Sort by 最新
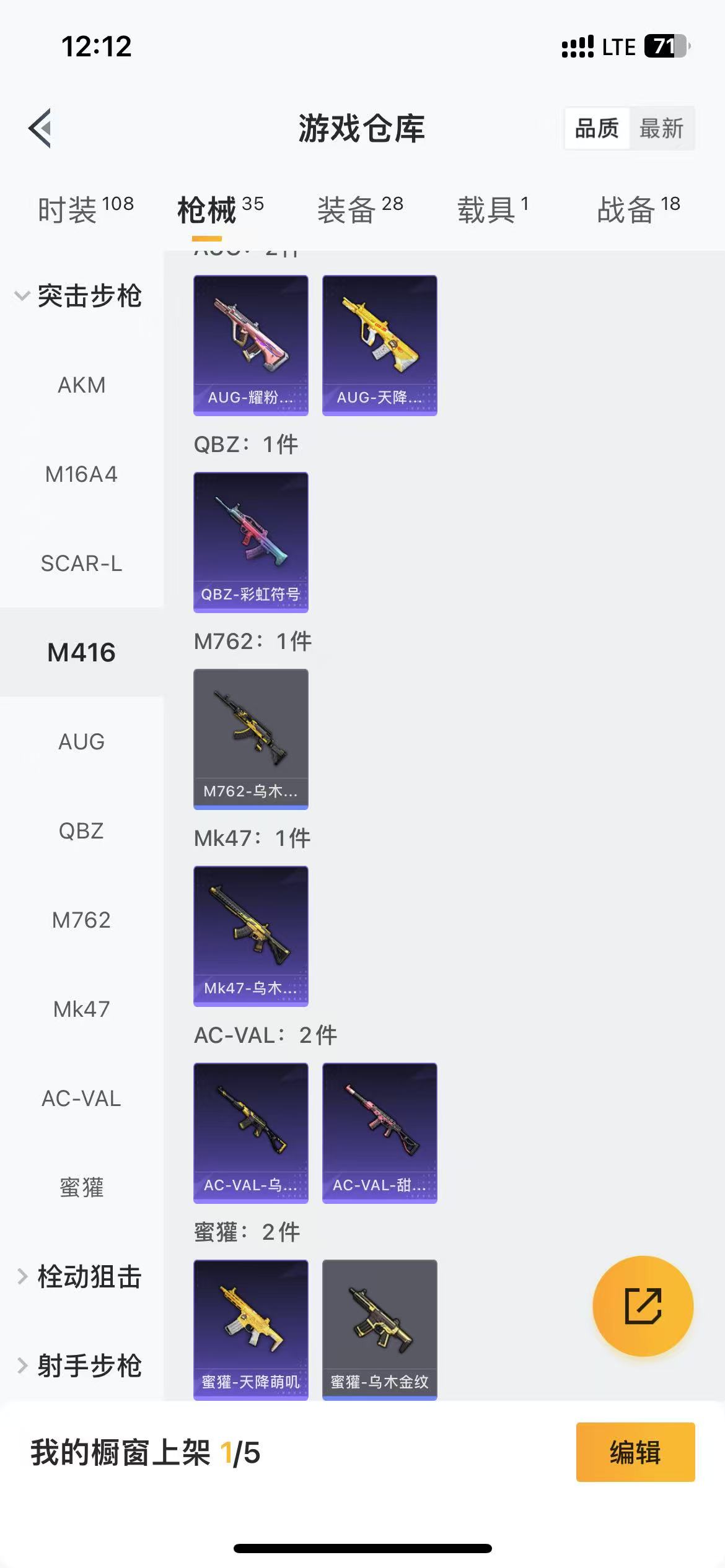Viewport: 725px width, 1568px height. (x=661, y=129)
